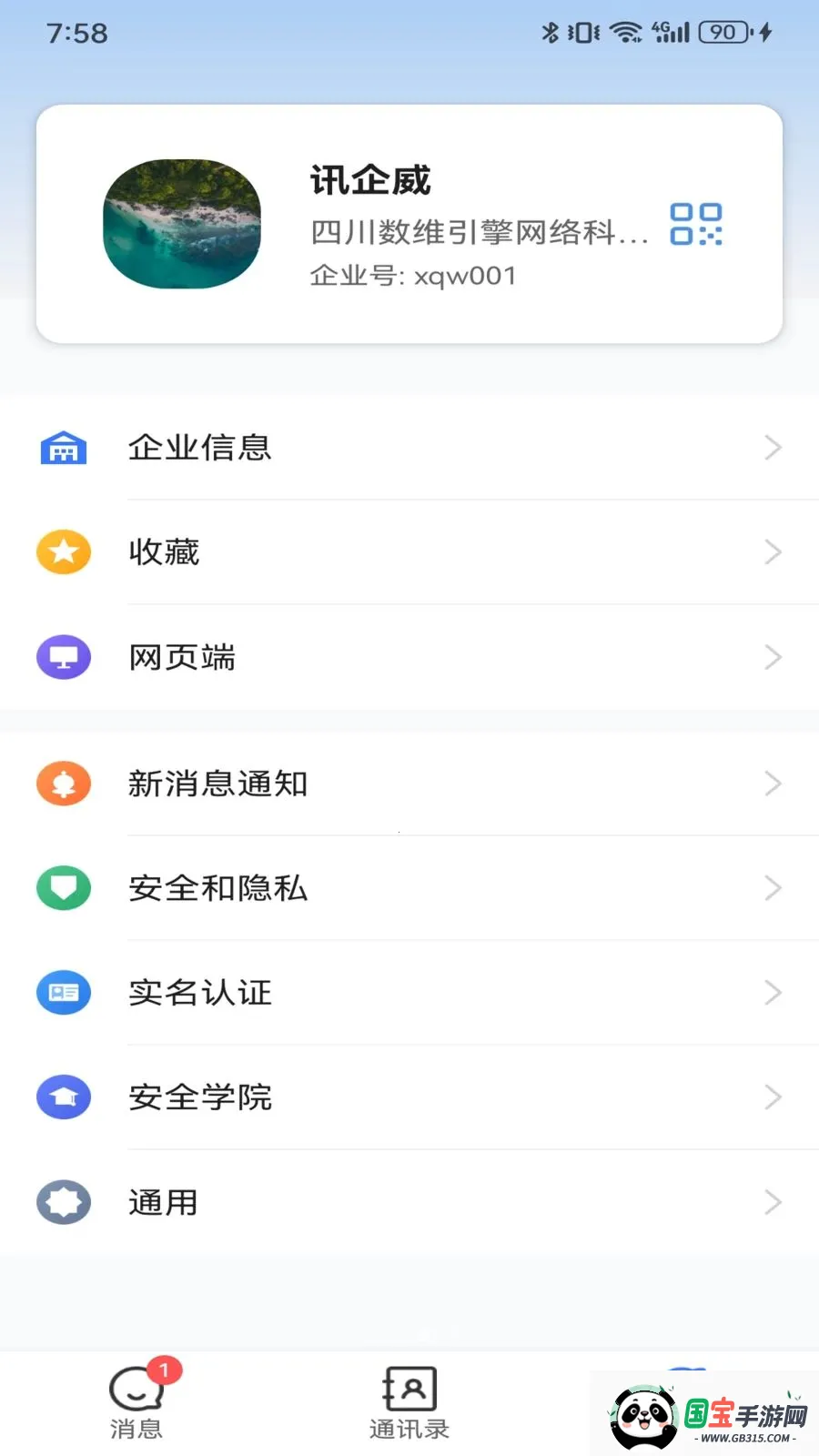Expand 企业信息 via its chevron arrow
This screenshot has height=1456, width=819.
(773, 447)
